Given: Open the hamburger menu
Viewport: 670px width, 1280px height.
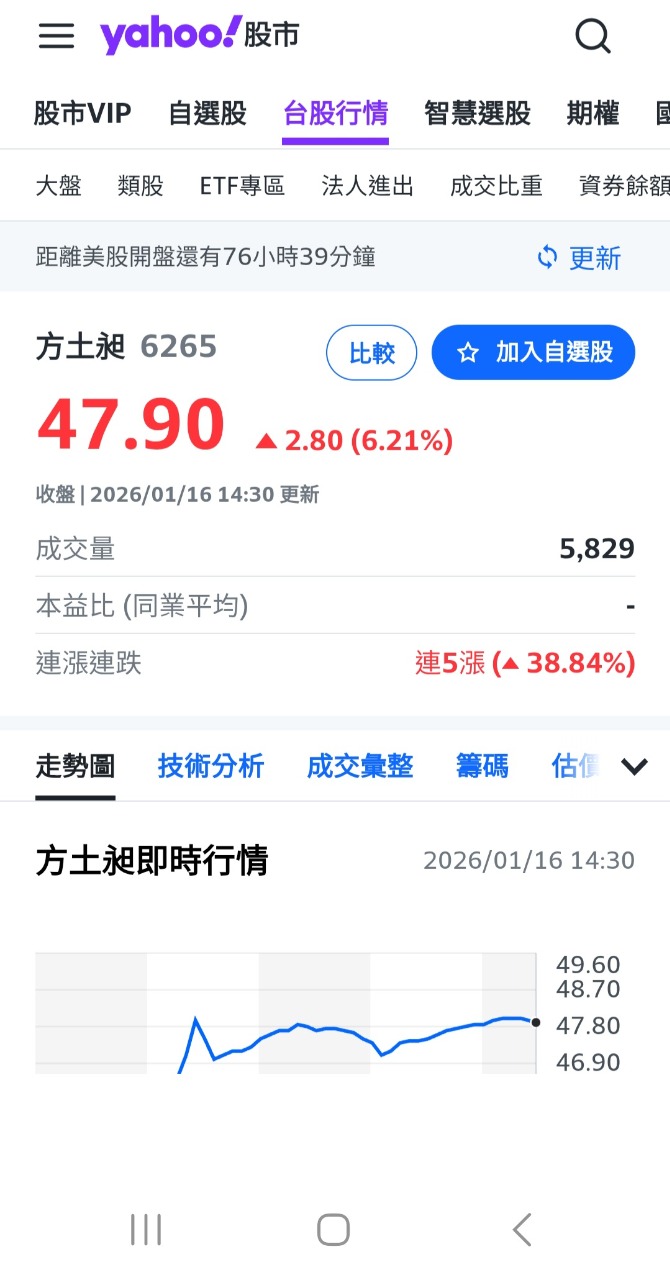Looking at the screenshot, I should click(x=56, y=36).
